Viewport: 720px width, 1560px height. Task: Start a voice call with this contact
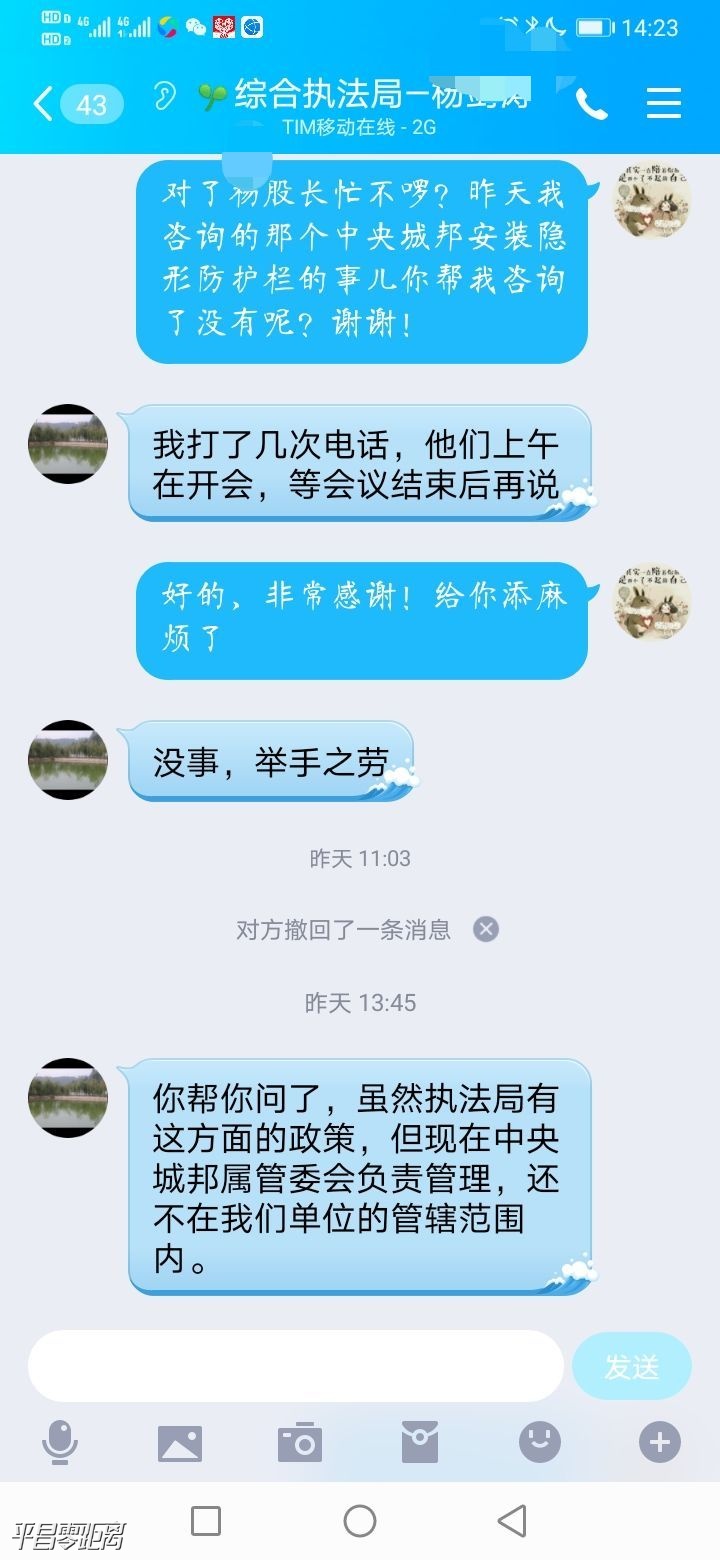591,103
